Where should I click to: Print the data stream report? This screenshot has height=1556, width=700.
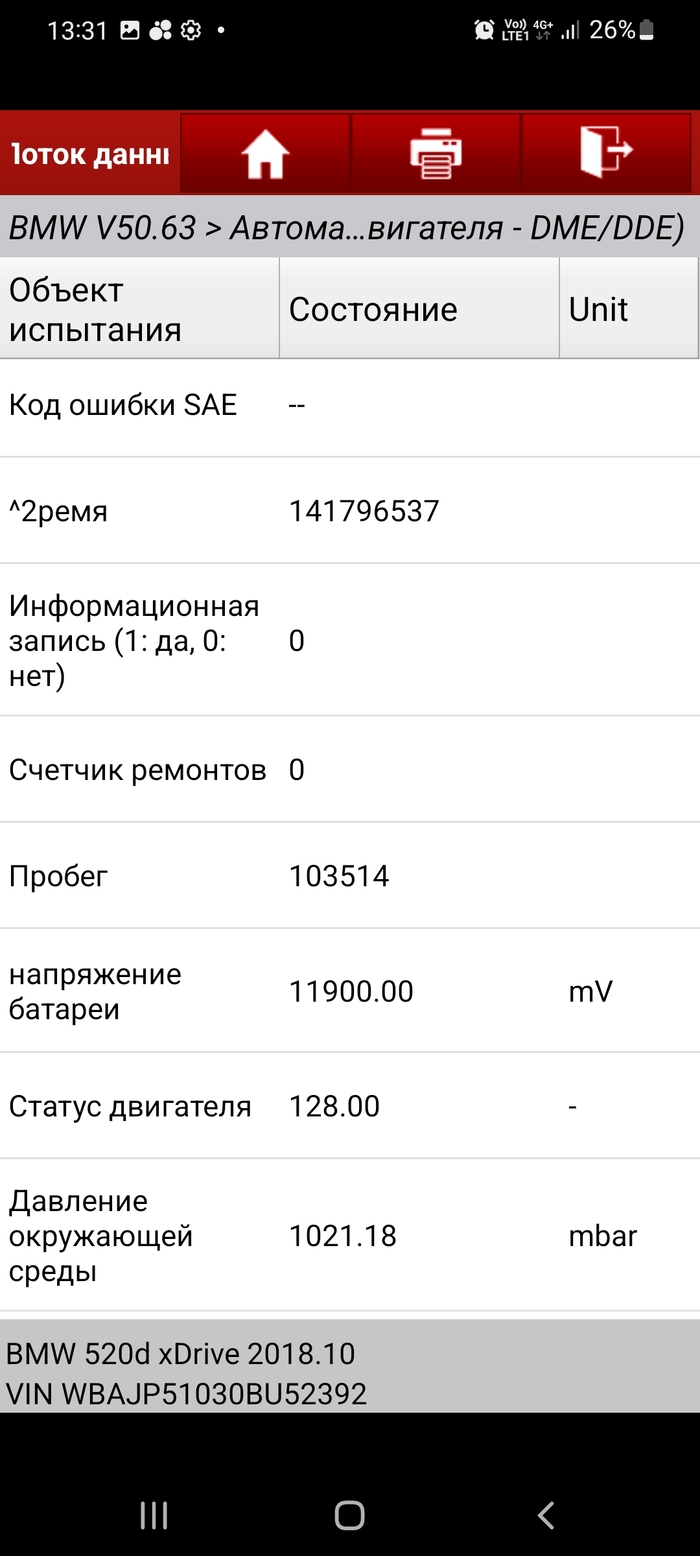(x=435, y=153)
